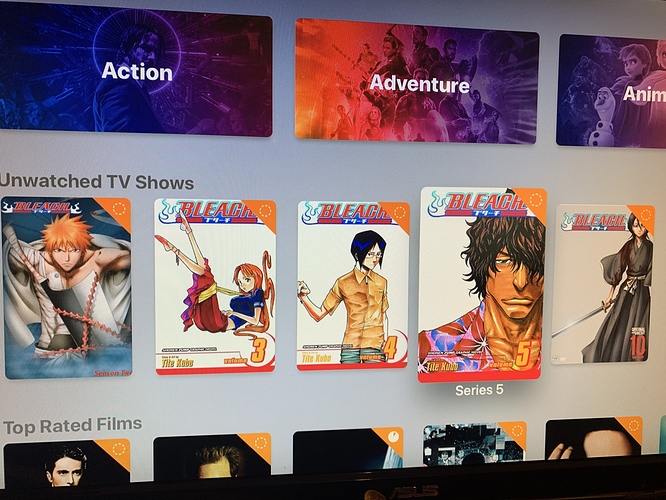Open the highlighted Bleach Series 5

pos(482,283)
